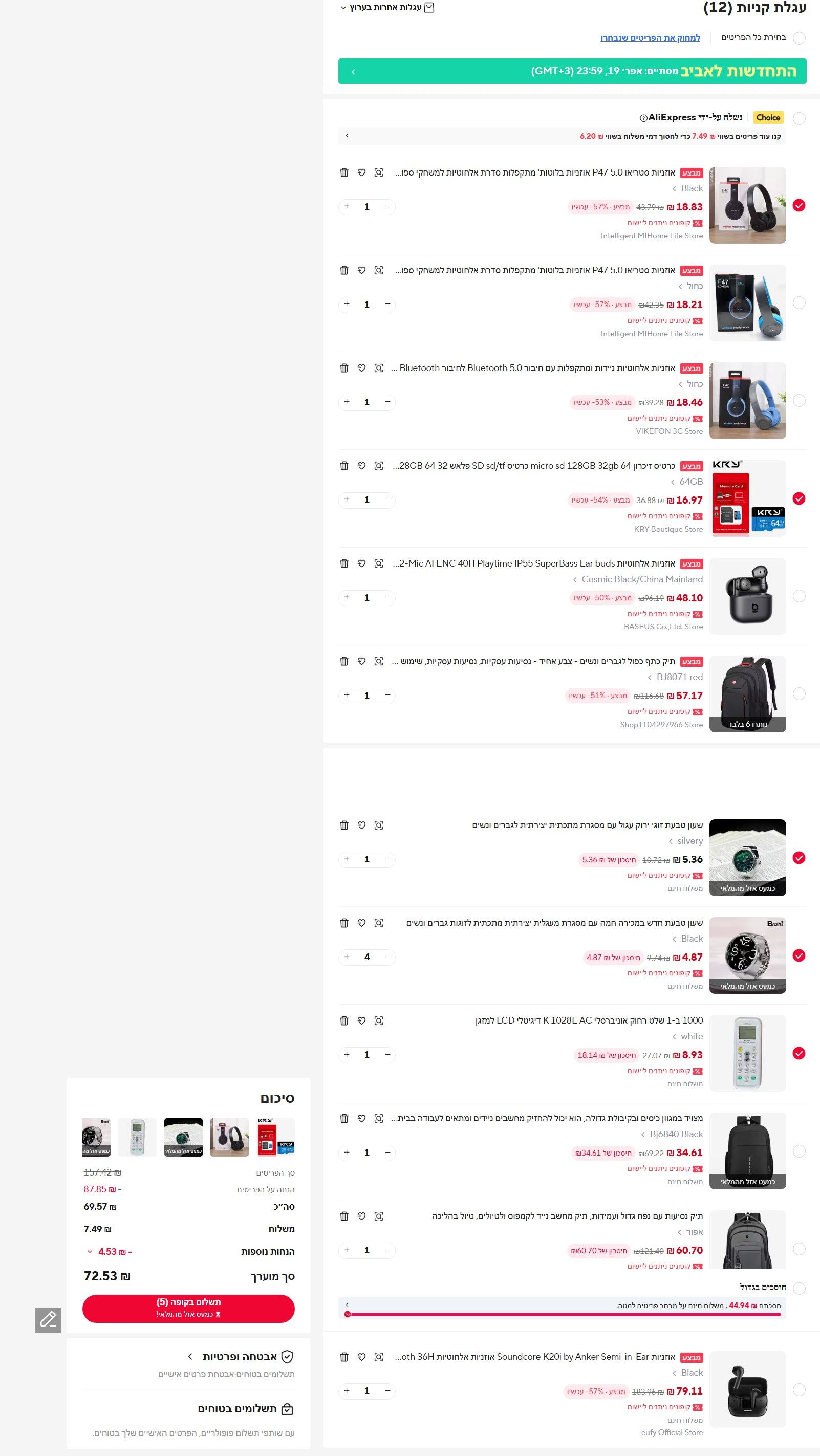820x1456 pixels.
Task: Deselect the black P47 headphones checkbox
Action: pos(799,205)
